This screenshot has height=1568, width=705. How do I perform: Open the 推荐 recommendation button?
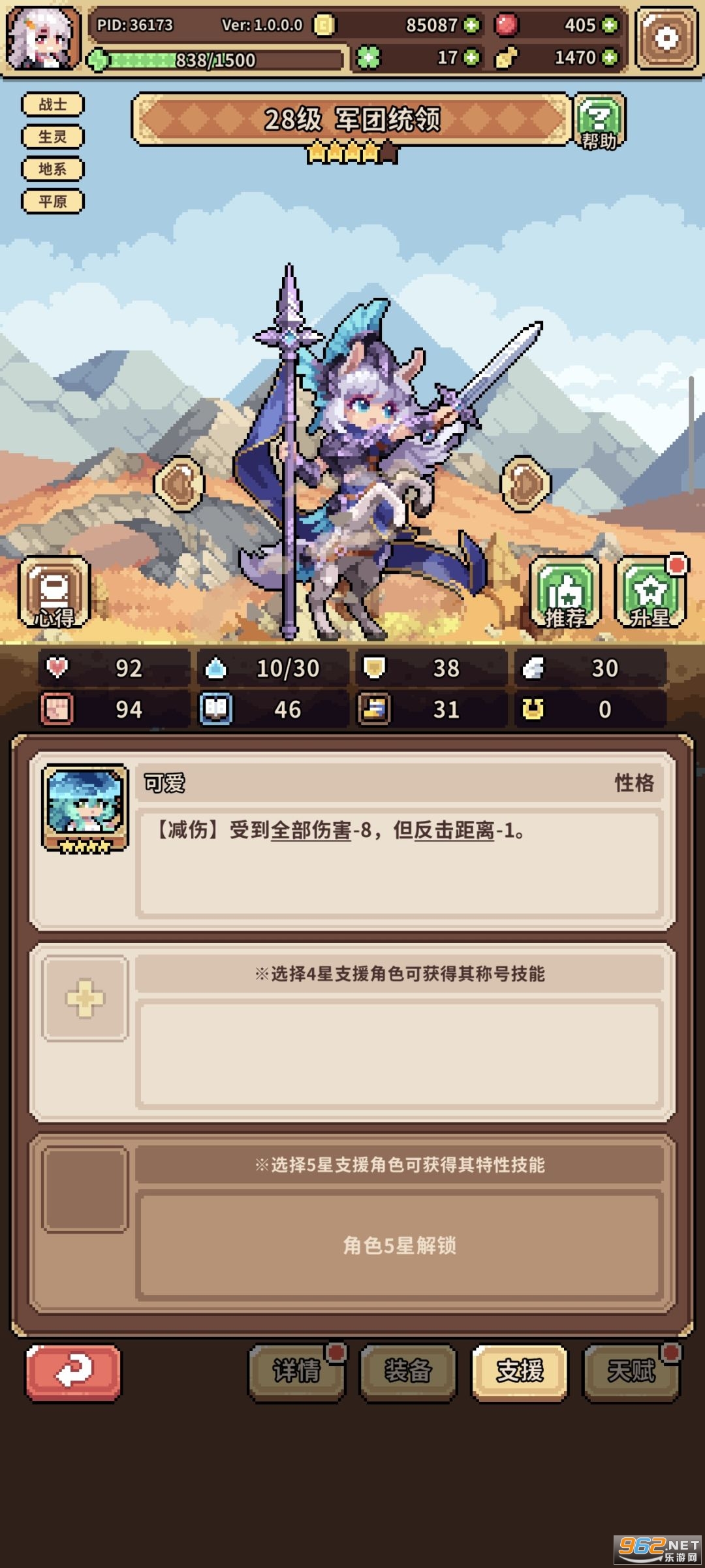(565, 593)
